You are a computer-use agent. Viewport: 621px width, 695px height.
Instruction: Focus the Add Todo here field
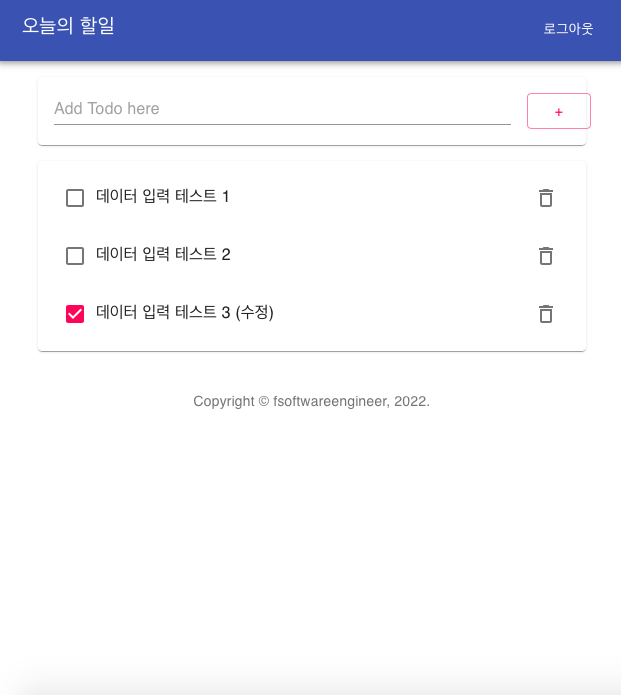282,109
